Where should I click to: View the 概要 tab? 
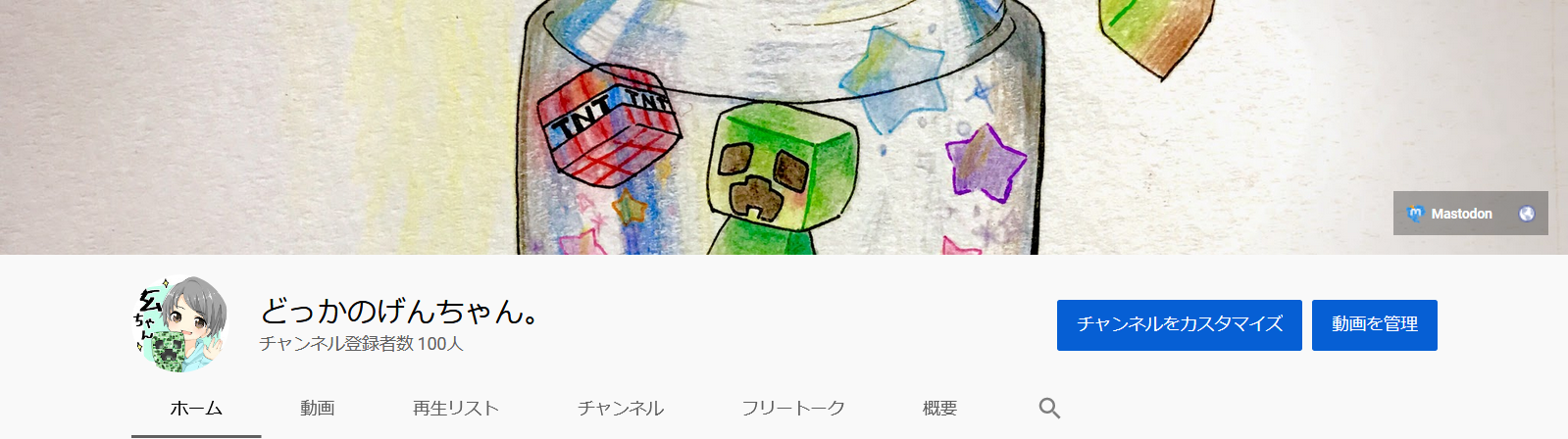tap(939, 409)
